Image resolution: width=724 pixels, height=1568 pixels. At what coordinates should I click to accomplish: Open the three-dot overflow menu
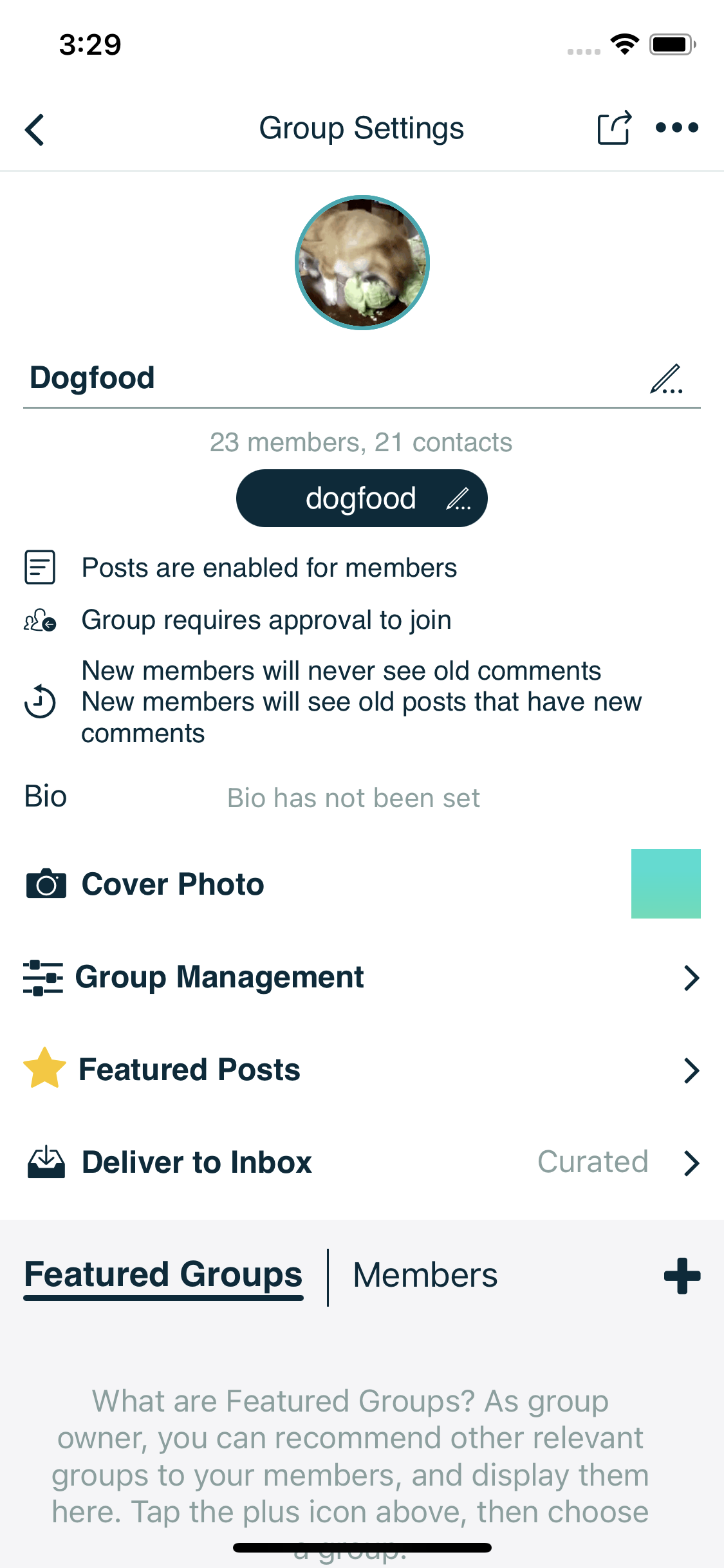(x=676, y=128)
